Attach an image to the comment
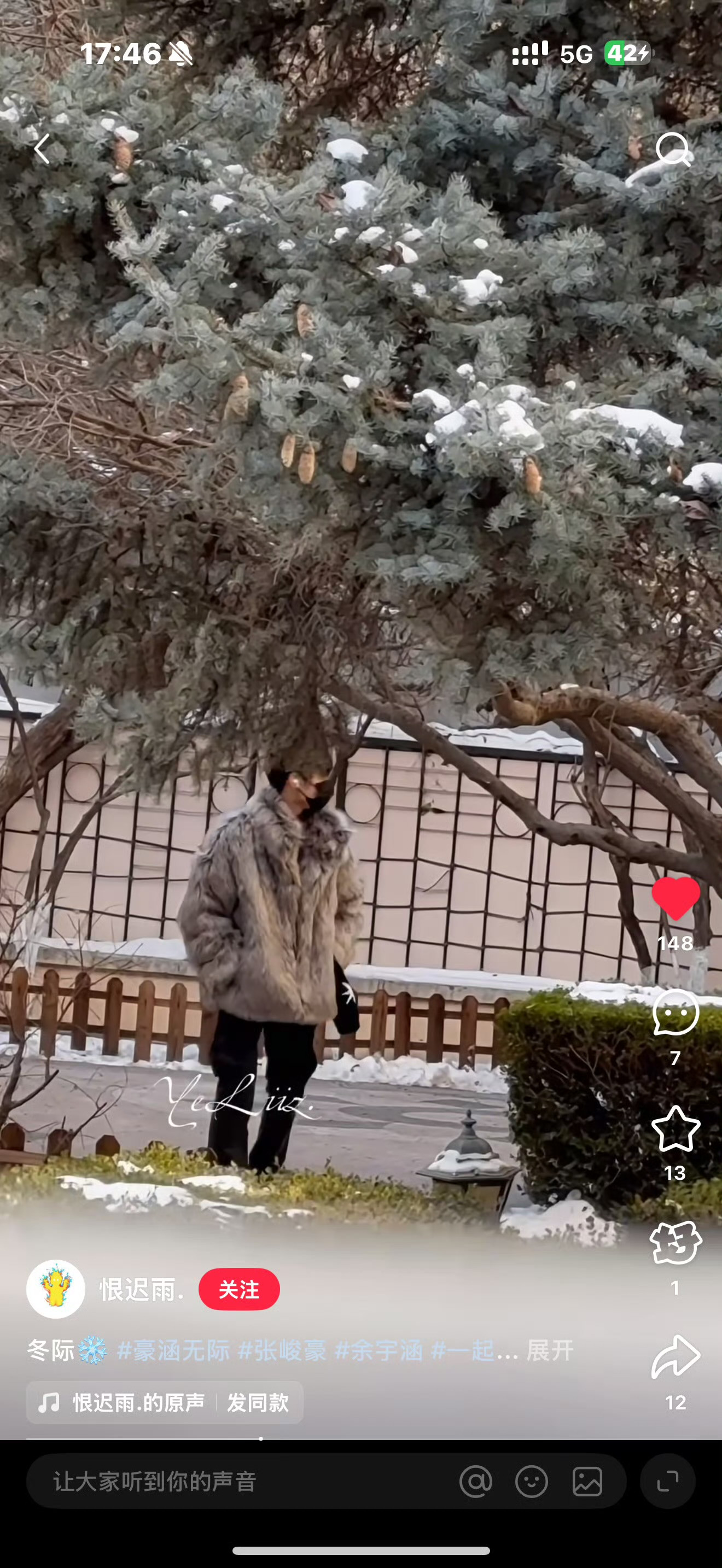Image resolution: width=722 pixels, height=1568 pixels. tap(587, 1482)
